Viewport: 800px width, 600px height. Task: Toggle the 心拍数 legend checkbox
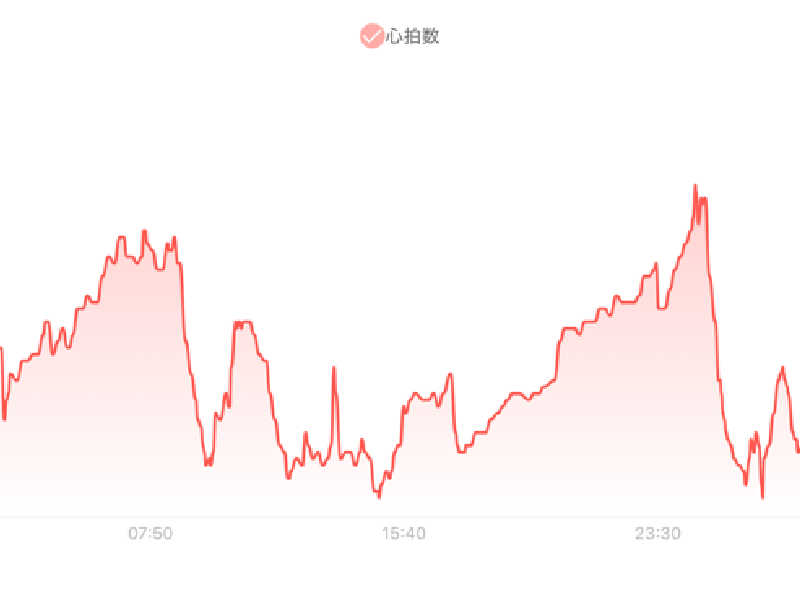click(x=372, y=37)
